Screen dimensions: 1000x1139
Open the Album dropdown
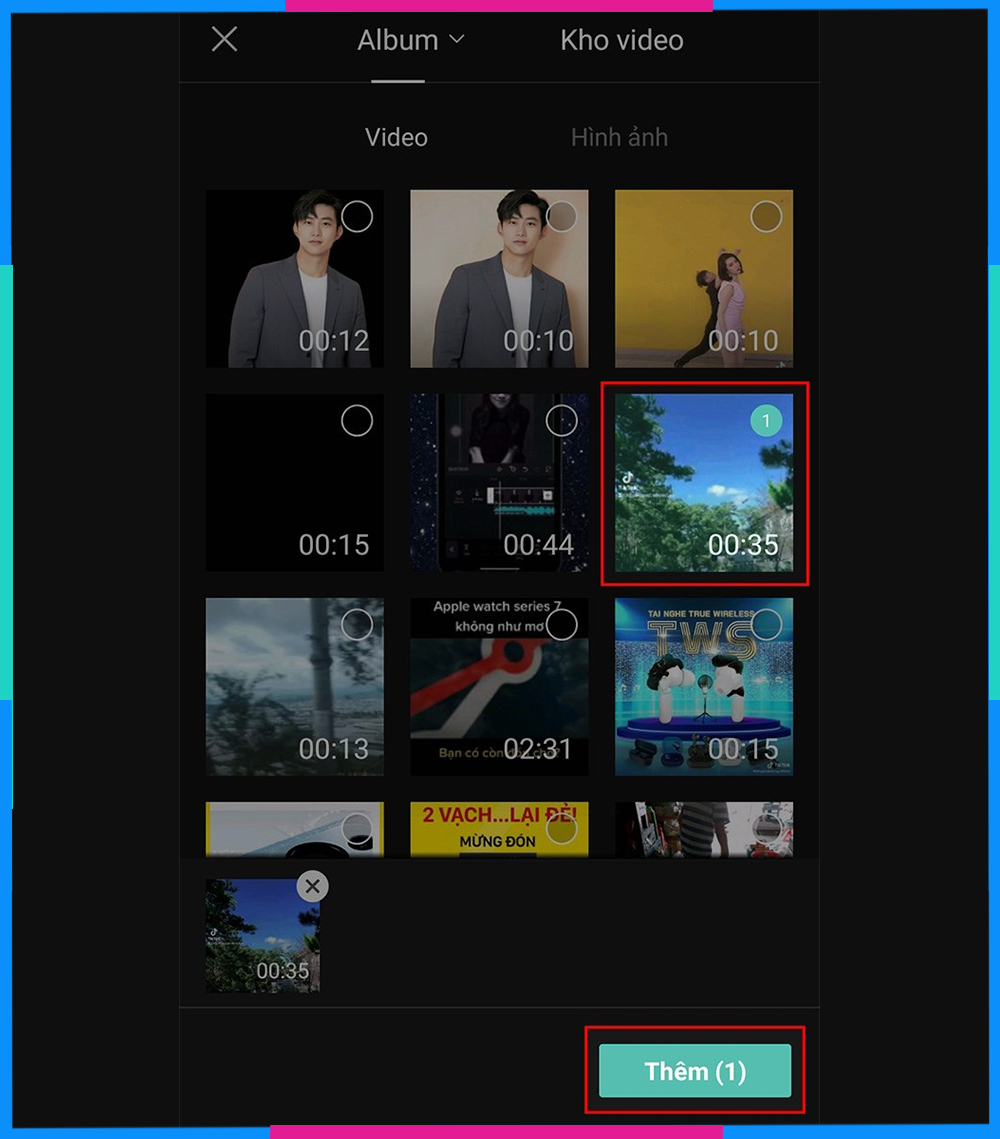point(411,41)
